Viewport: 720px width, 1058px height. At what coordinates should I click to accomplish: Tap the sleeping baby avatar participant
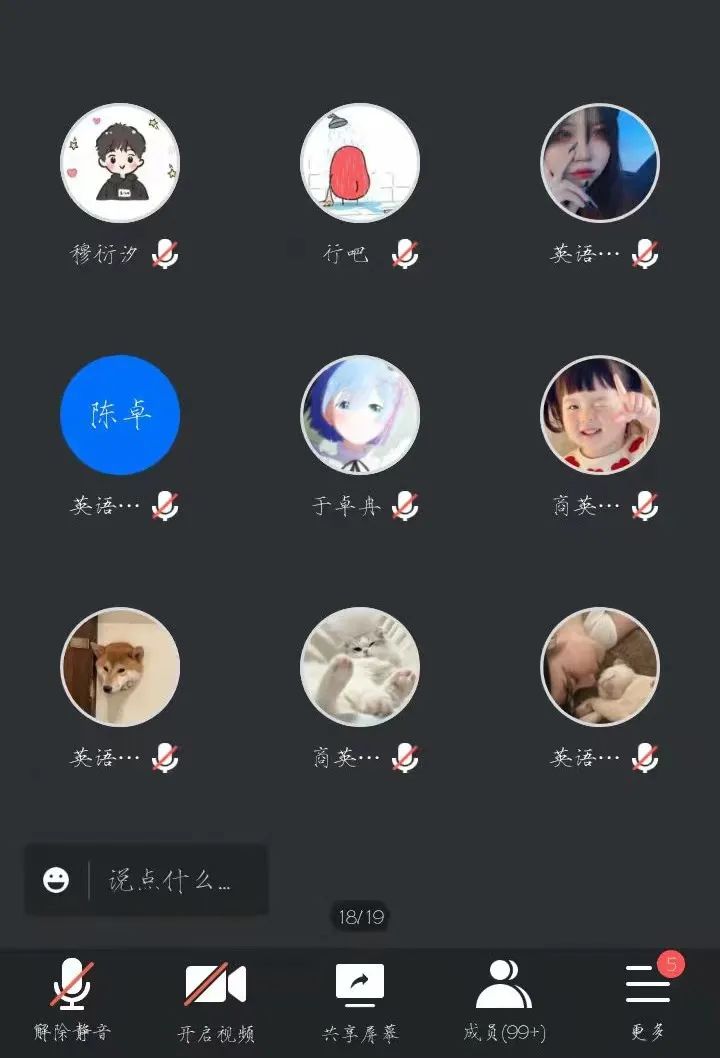point(600,666)
